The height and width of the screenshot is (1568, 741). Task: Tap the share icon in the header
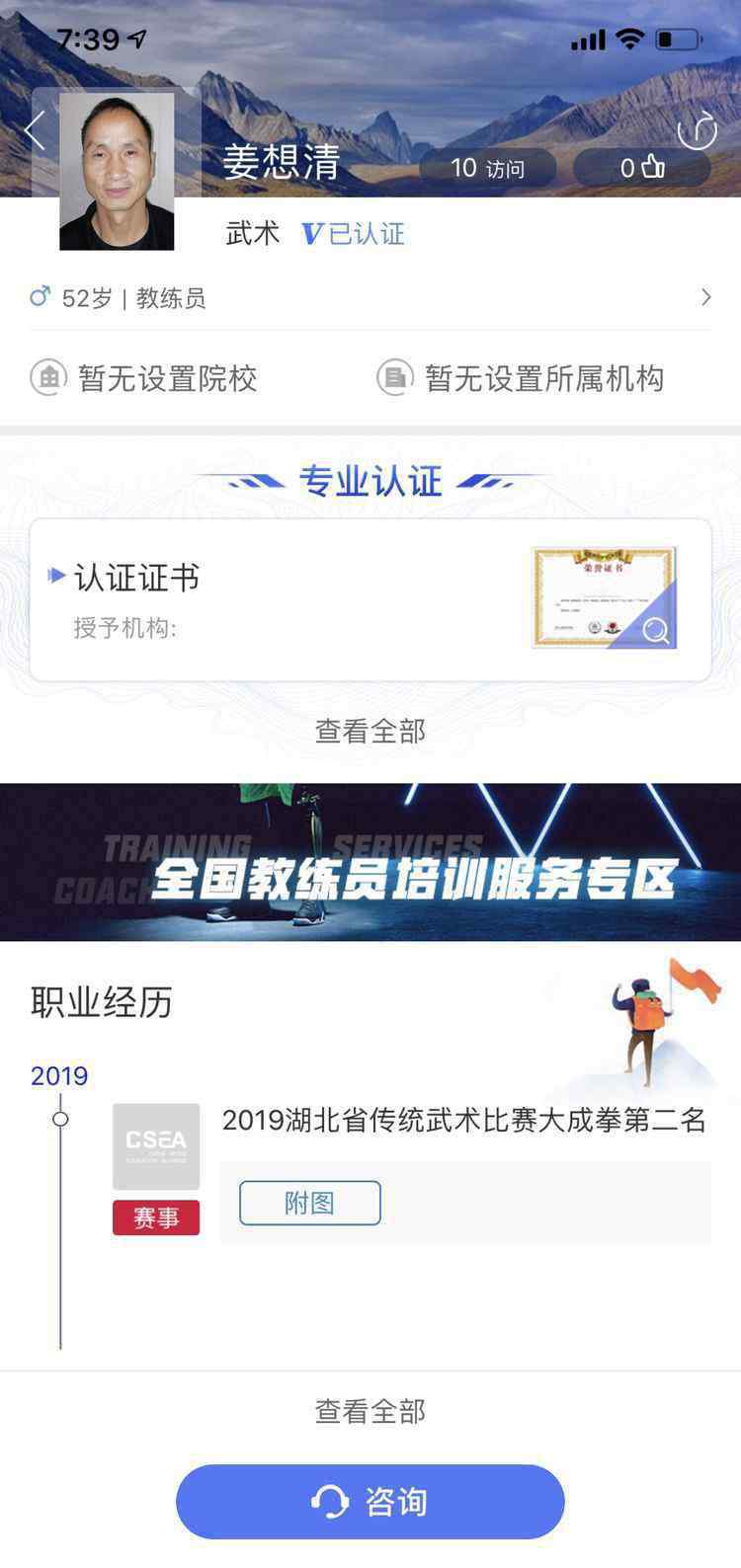(697, 130)
